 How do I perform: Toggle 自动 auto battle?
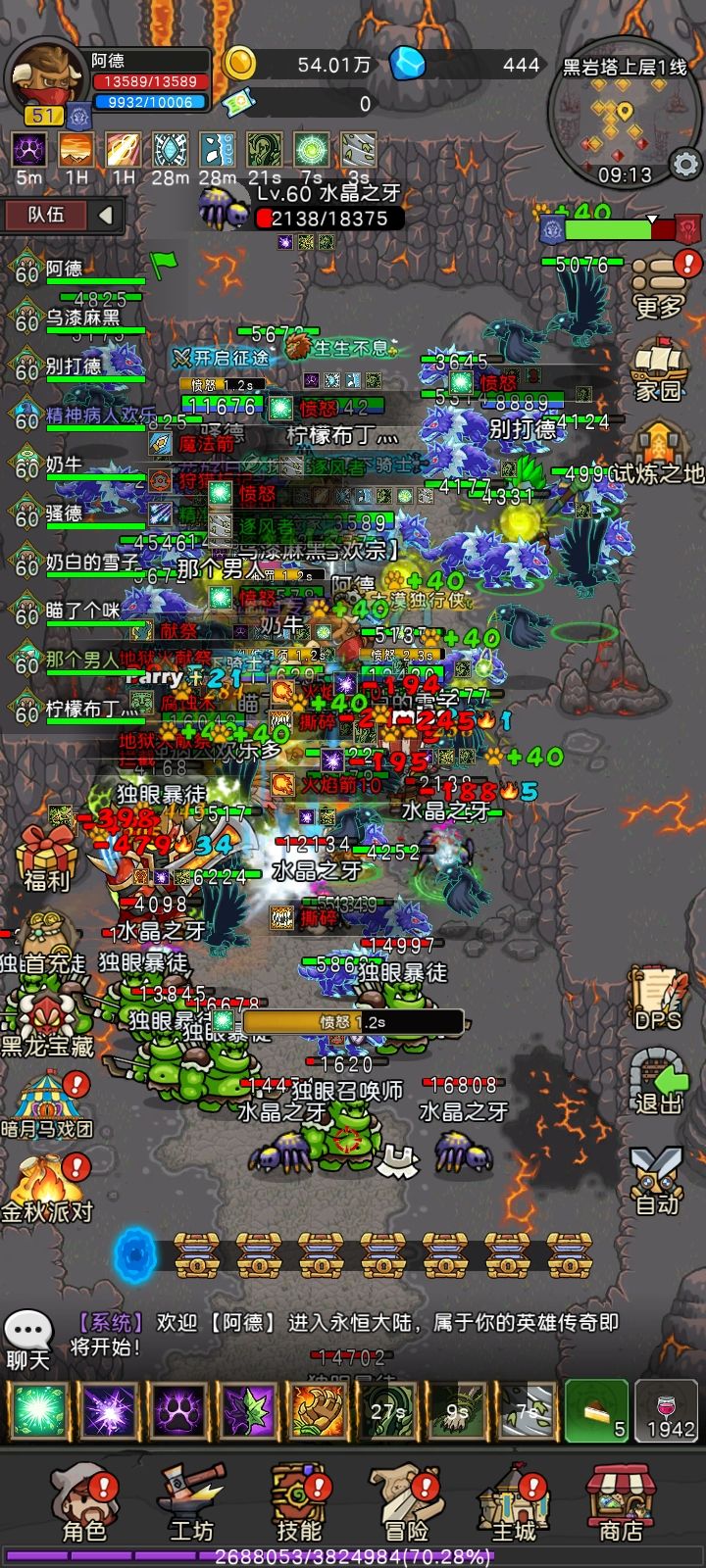tap(656, 1181)
